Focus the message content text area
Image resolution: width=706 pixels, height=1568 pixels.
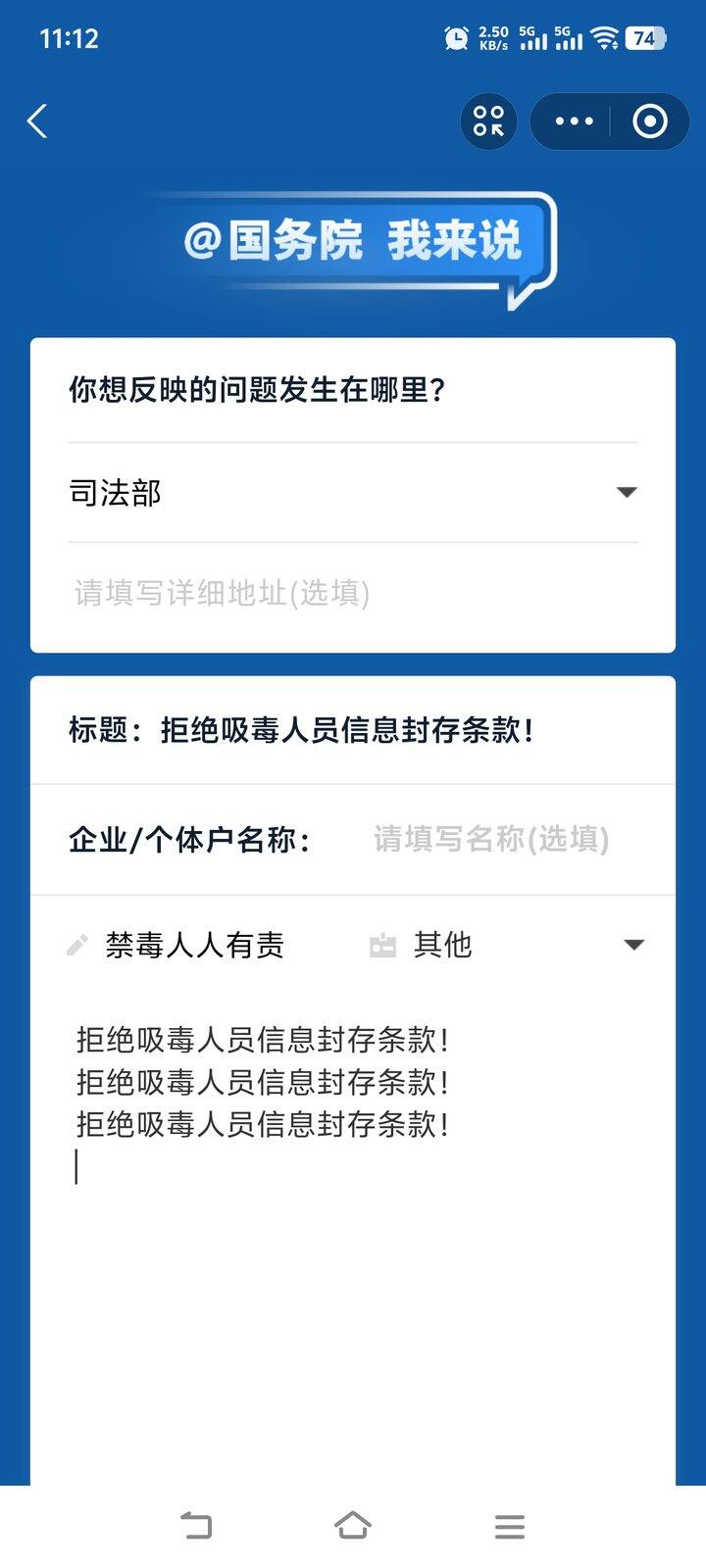353,1274
